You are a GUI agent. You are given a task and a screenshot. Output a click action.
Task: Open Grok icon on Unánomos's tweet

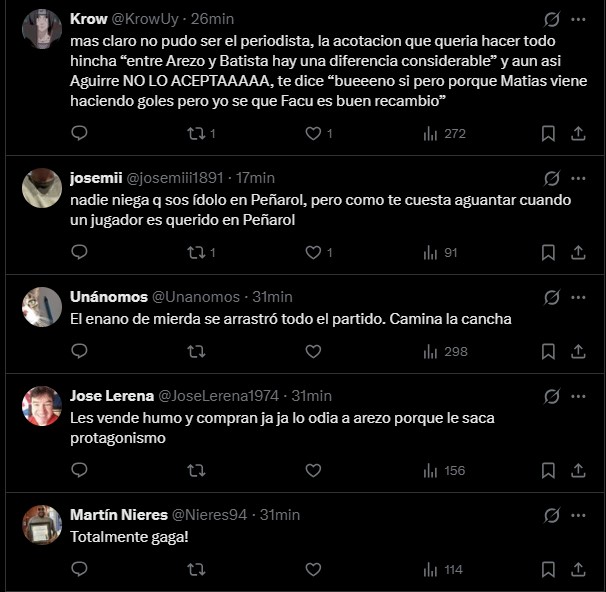click(x=551, y=297)
